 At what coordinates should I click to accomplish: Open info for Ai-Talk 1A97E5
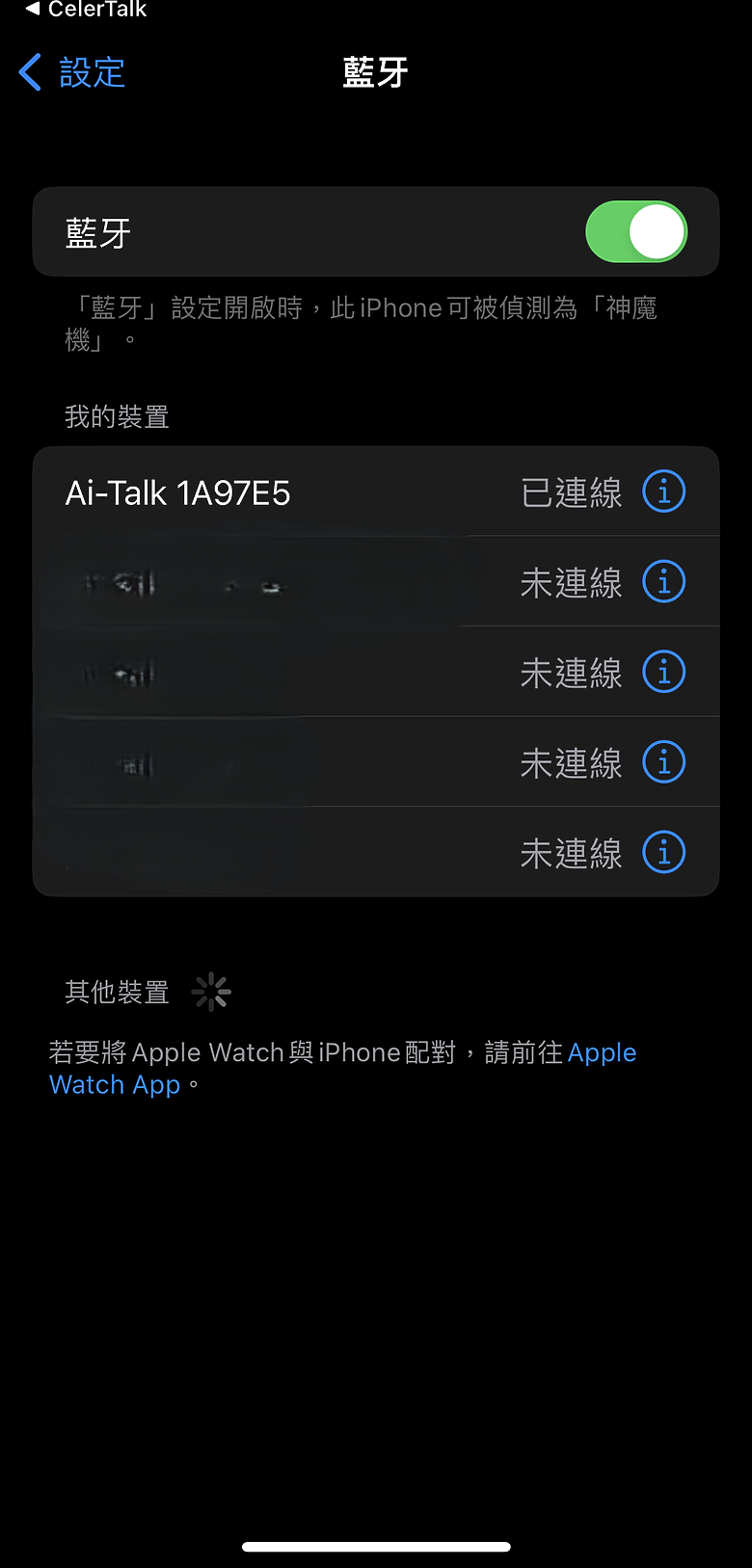pos(663,492)
